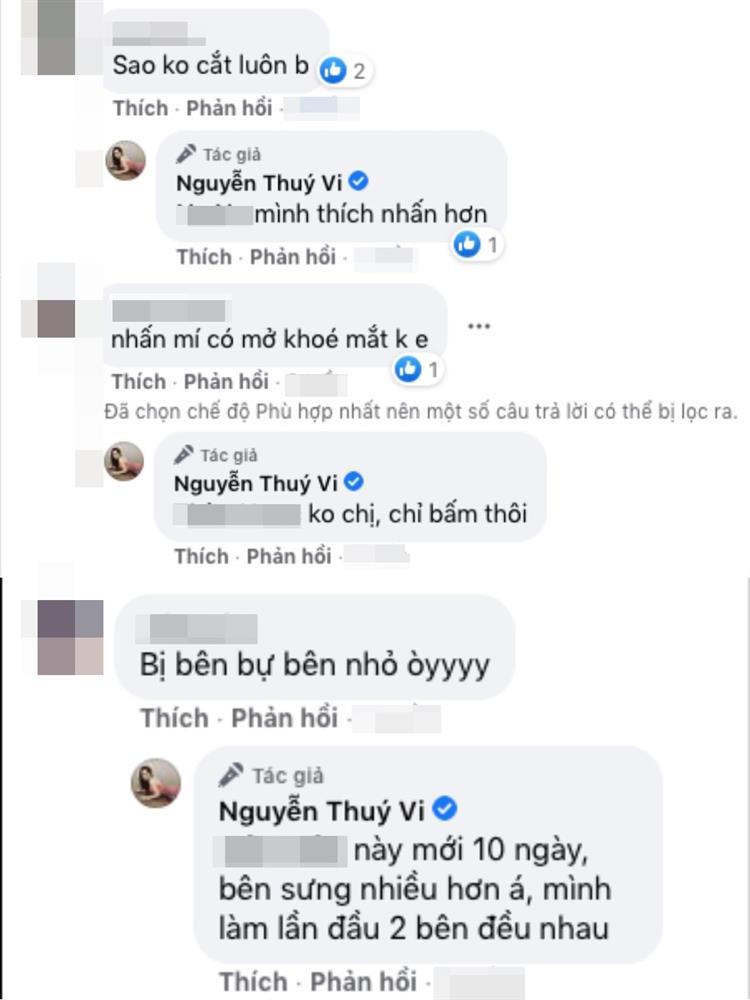Click the like reaction on Nguyễn Thuý Vi's first reply

pyautogui.click(x=466, y=244)
